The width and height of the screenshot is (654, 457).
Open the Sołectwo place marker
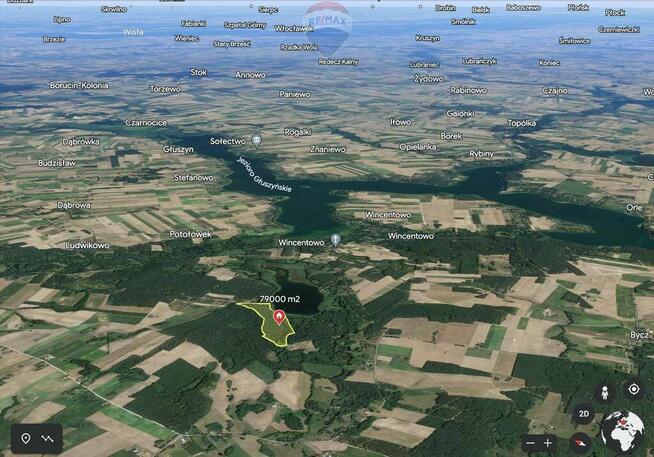coord(257,141)
